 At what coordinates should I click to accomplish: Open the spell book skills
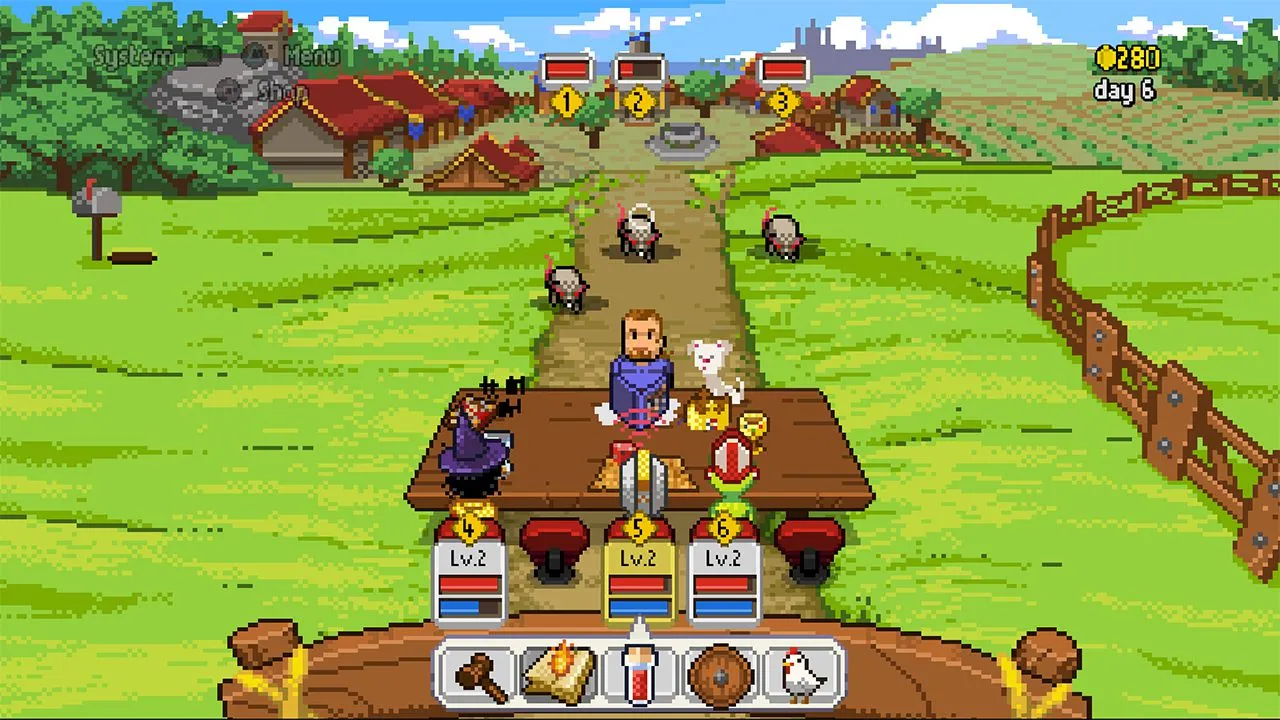pos(559,672)
